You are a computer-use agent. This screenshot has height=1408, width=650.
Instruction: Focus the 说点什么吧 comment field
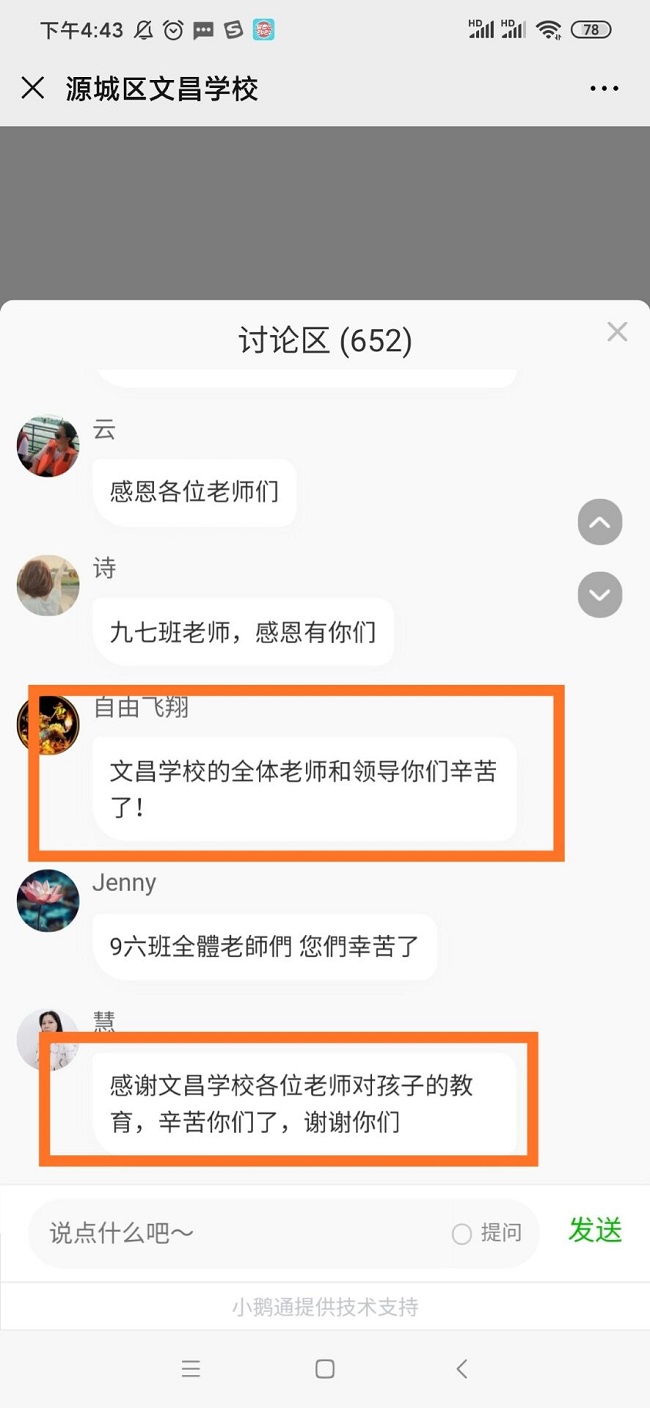(x=240, y=1233)
